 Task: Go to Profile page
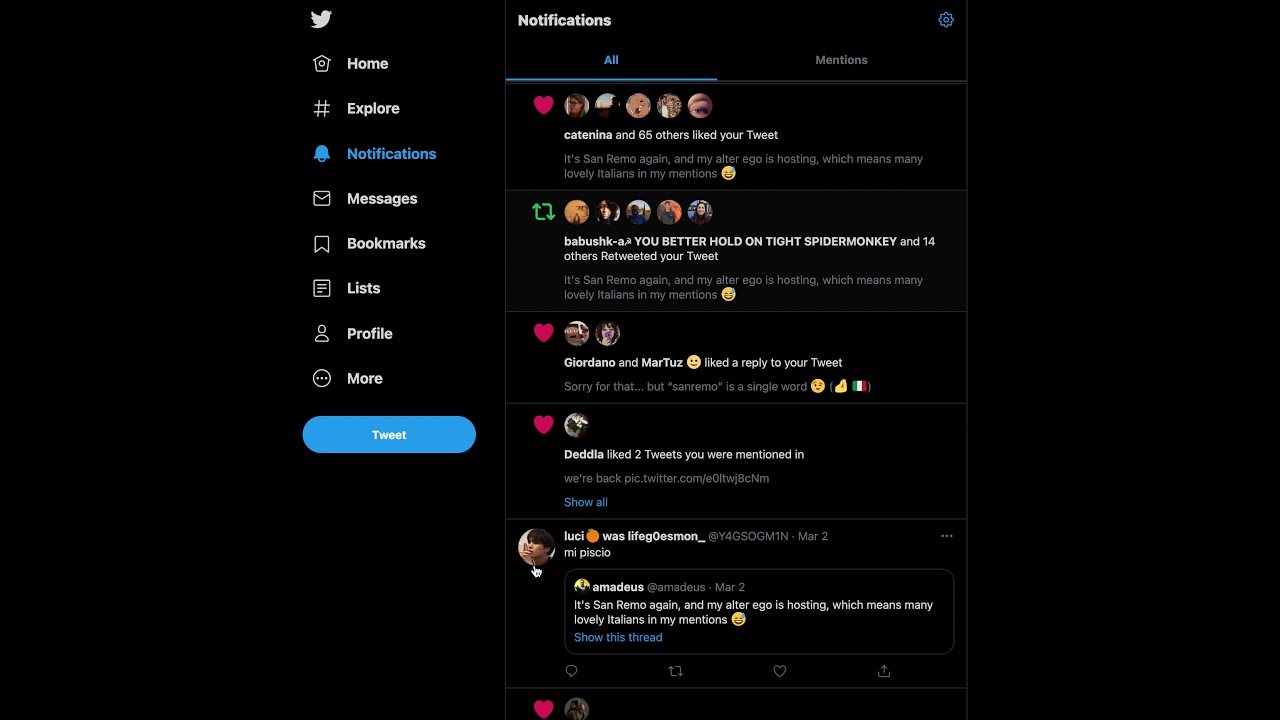pos(368,334)
